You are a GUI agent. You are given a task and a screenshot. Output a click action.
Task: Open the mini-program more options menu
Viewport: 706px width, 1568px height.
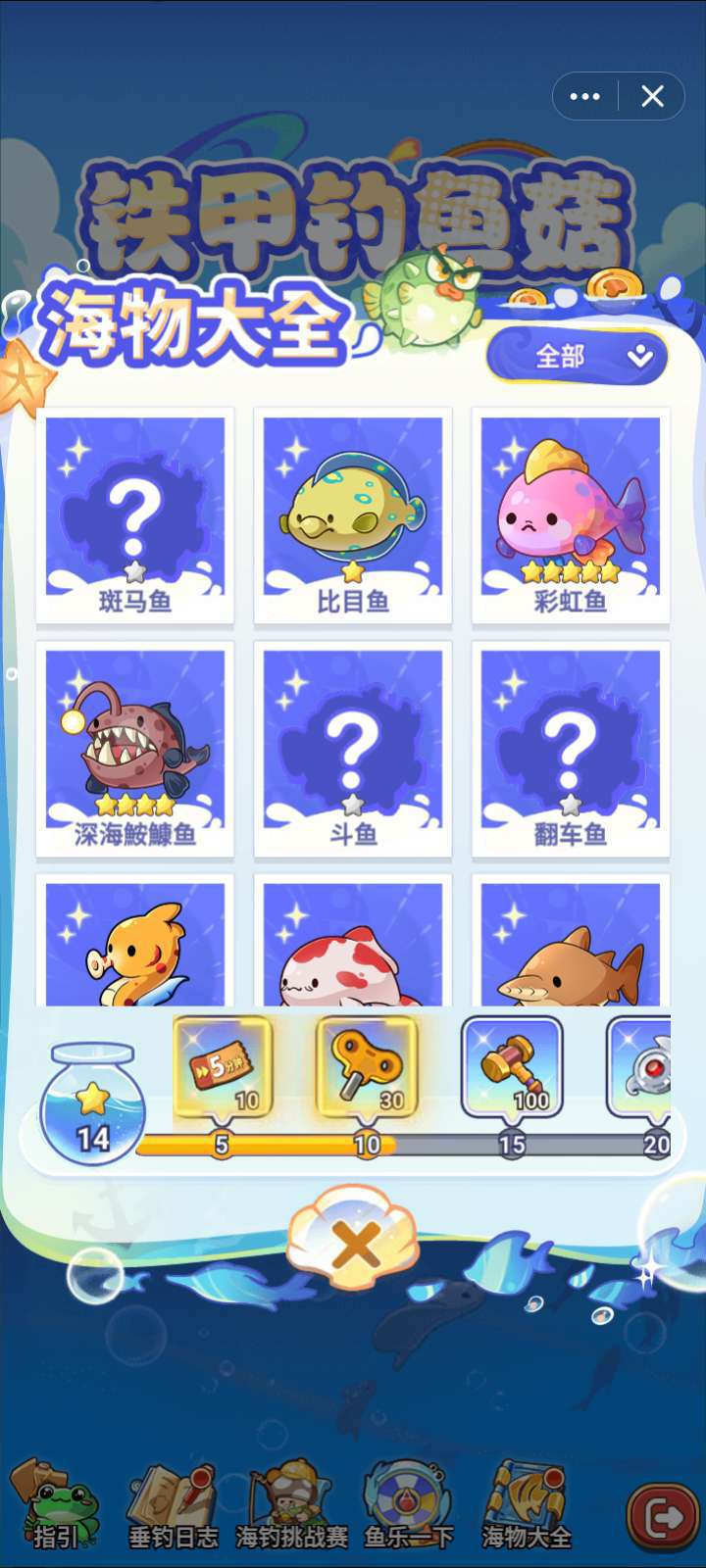pos(584,96)
